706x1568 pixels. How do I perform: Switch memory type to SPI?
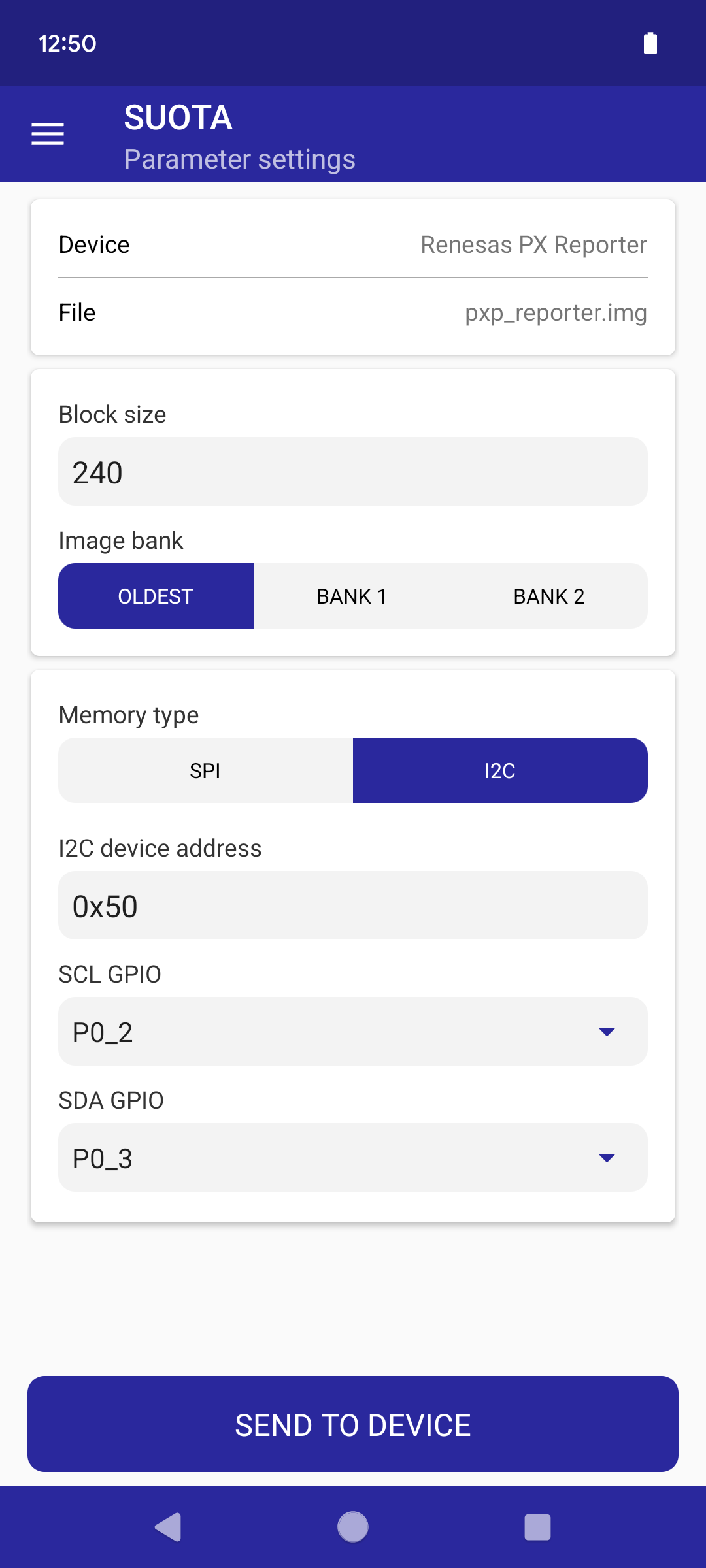pos(206,770)
